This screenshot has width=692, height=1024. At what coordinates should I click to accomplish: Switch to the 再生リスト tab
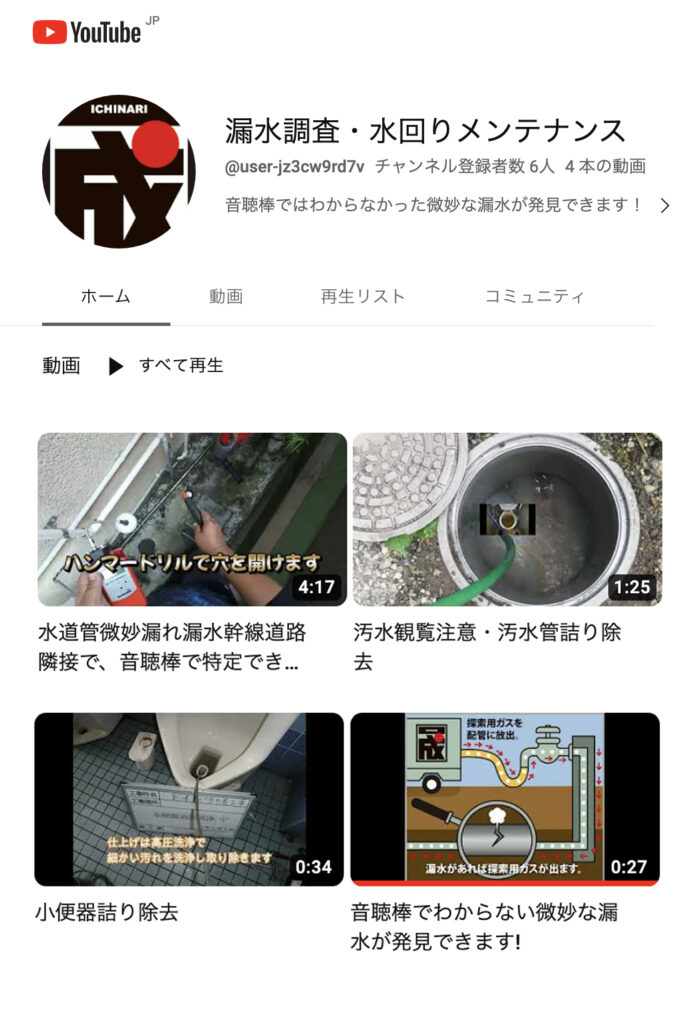pos(362,296)
